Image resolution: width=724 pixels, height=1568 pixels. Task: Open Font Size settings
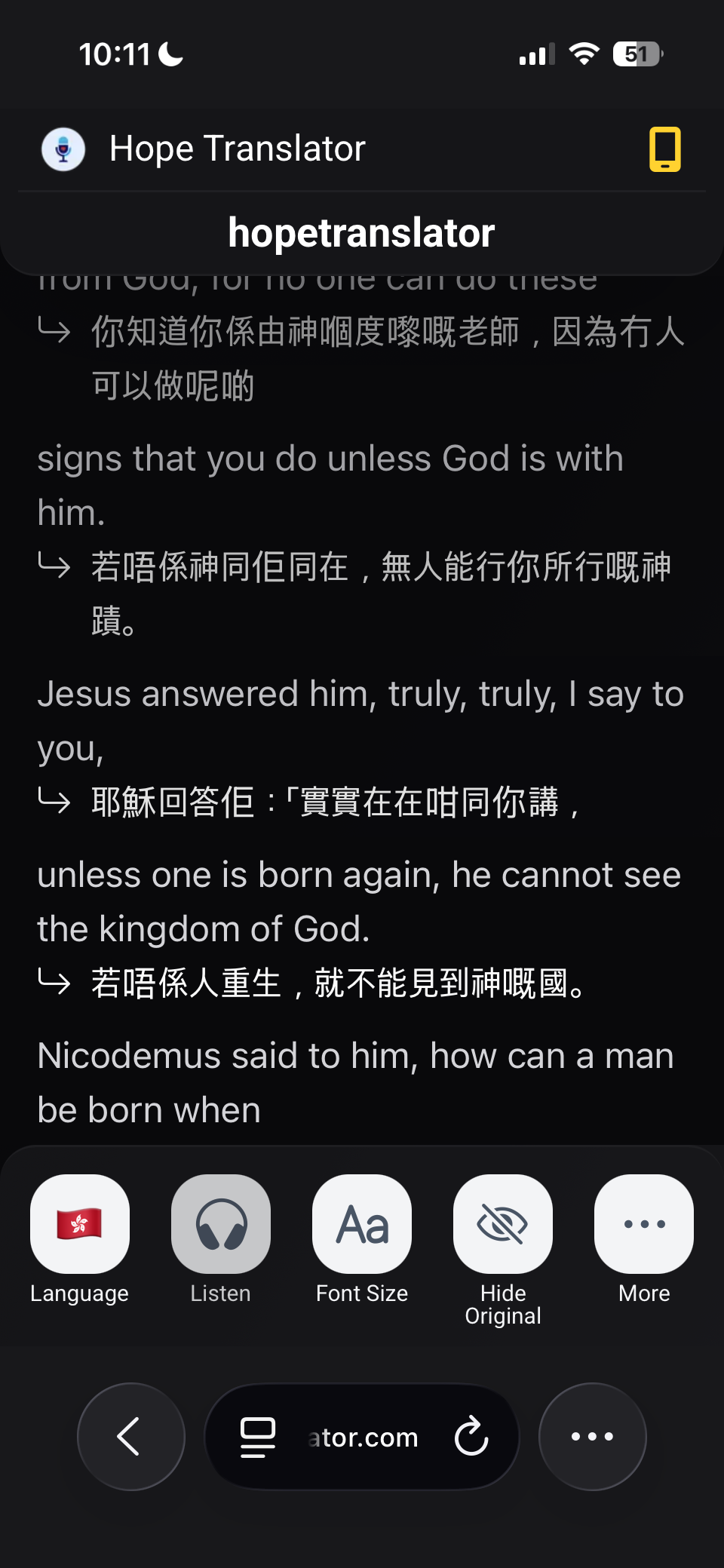pos(362,1223)
